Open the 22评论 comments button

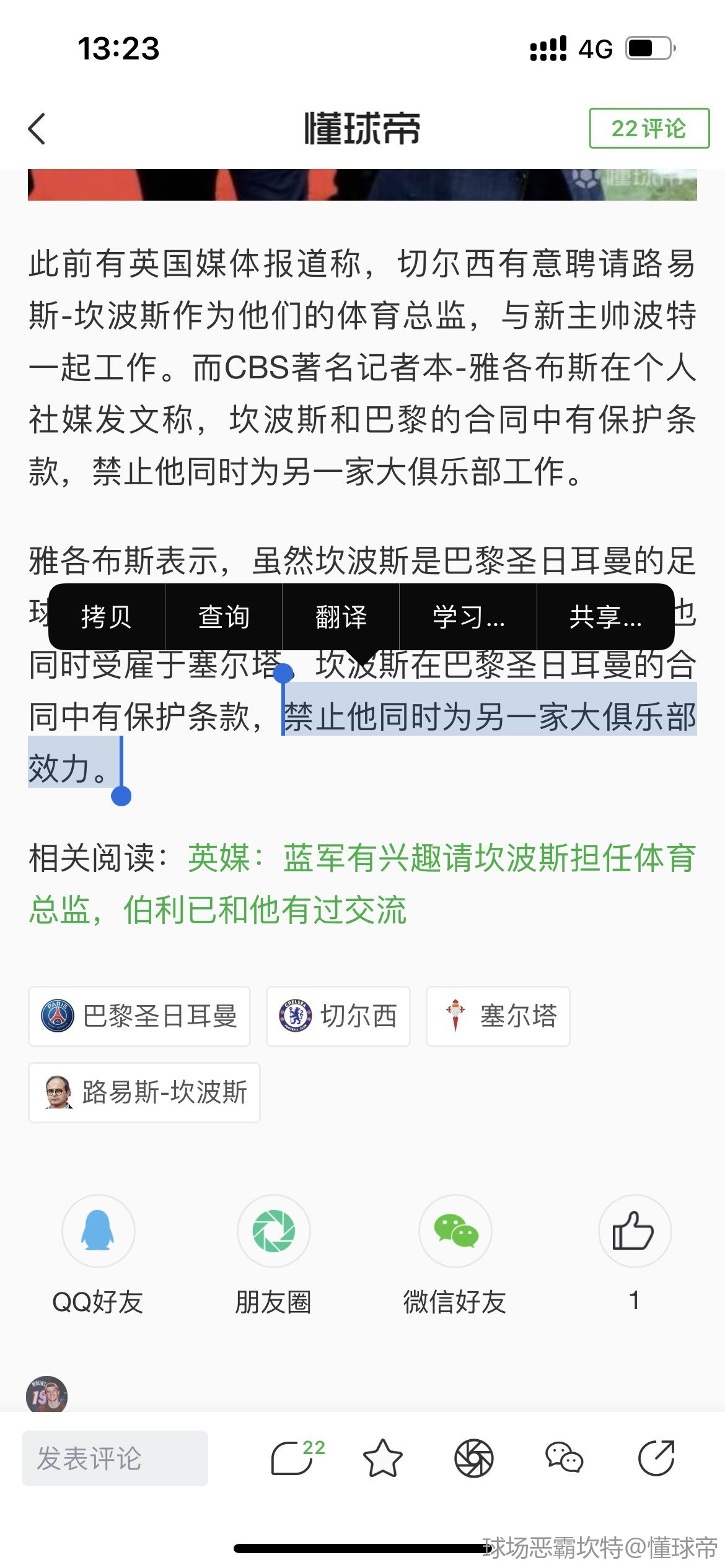(x=649, y=128)
